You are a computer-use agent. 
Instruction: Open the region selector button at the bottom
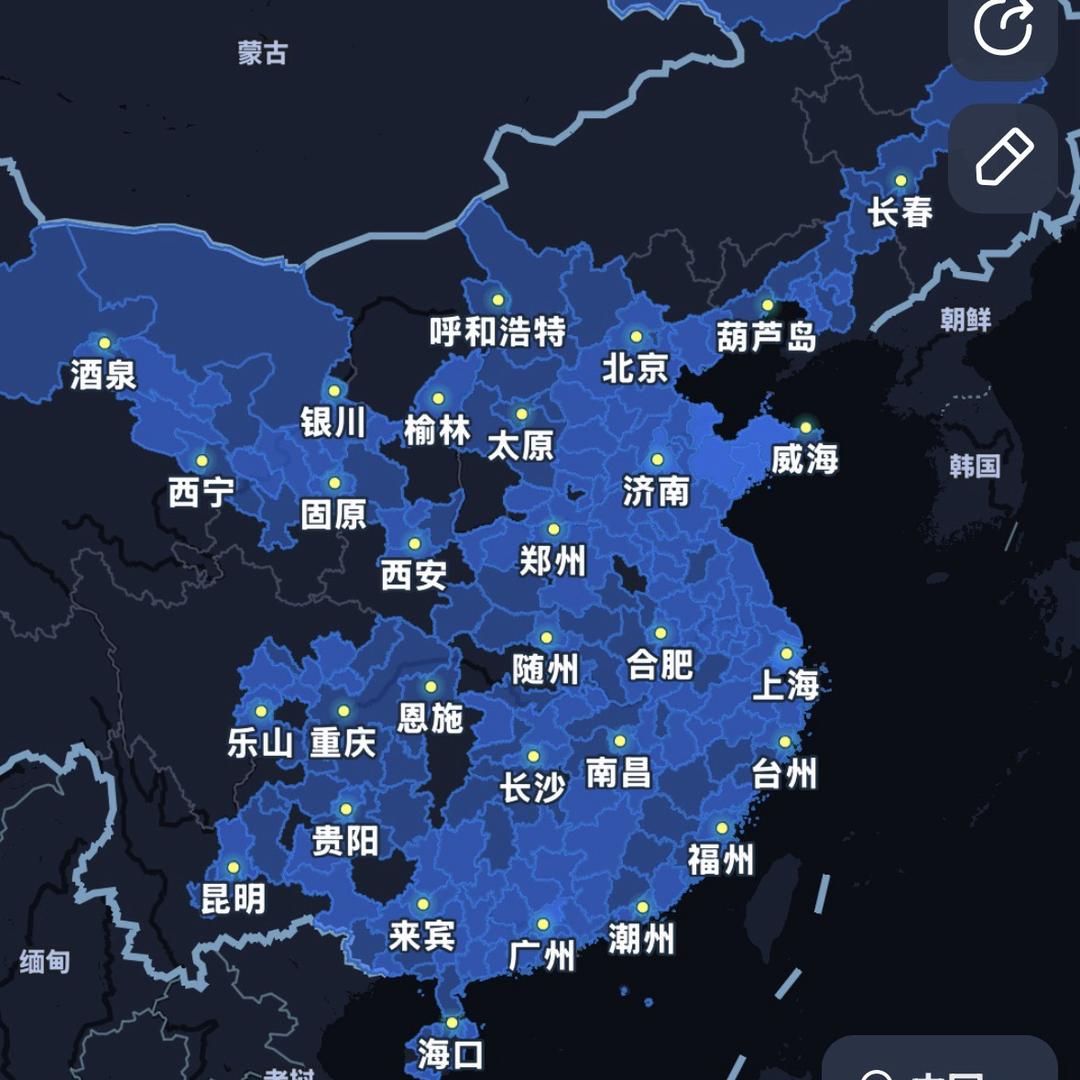(x=939, y=1060)
